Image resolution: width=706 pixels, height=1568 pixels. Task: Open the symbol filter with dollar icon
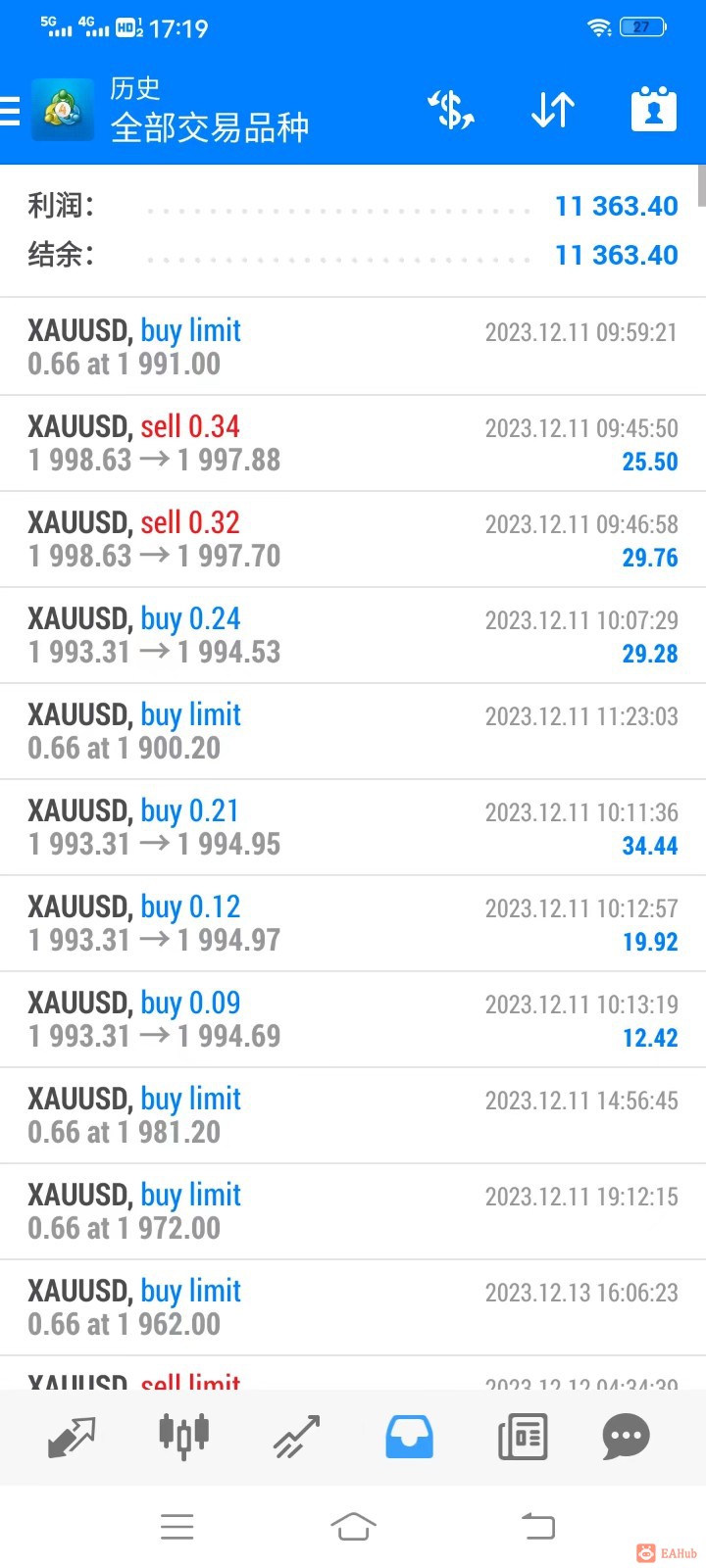pyautogui.click(x=452, y=111)
